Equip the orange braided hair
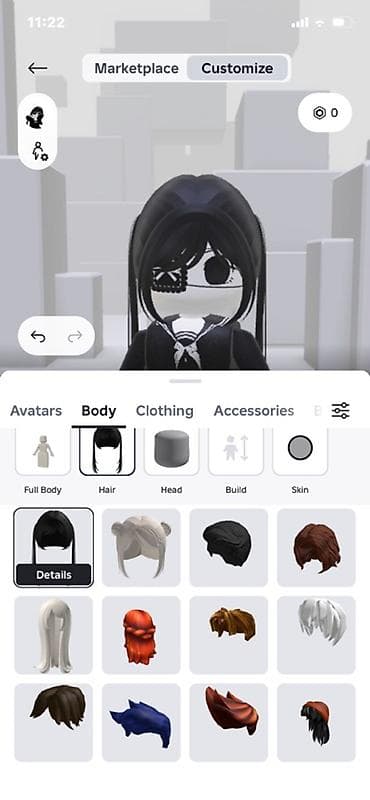This screenshot has height=800, width=370. coord(141,635)
